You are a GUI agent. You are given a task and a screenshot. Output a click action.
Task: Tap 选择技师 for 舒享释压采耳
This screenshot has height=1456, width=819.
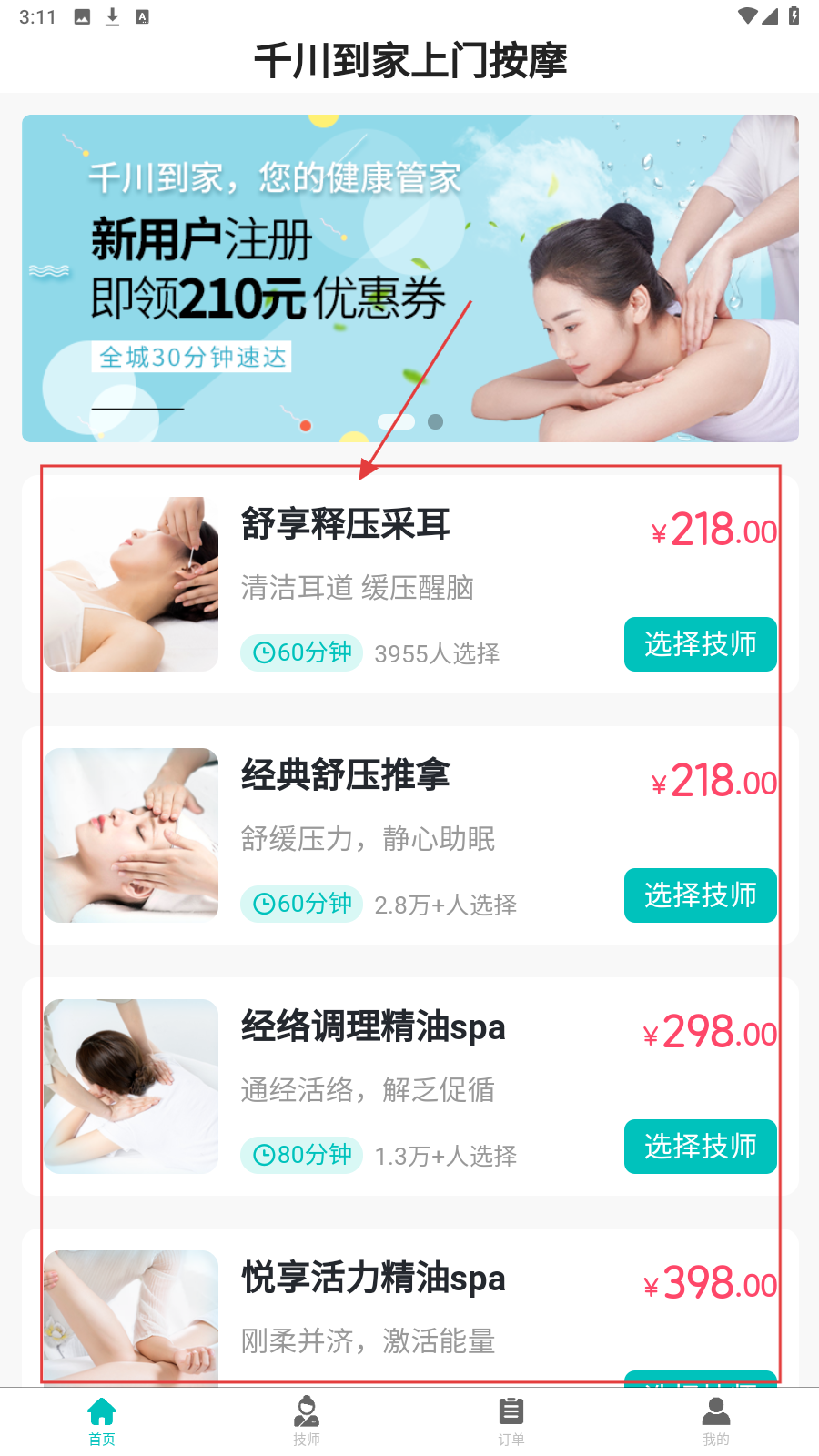[700, 644]
